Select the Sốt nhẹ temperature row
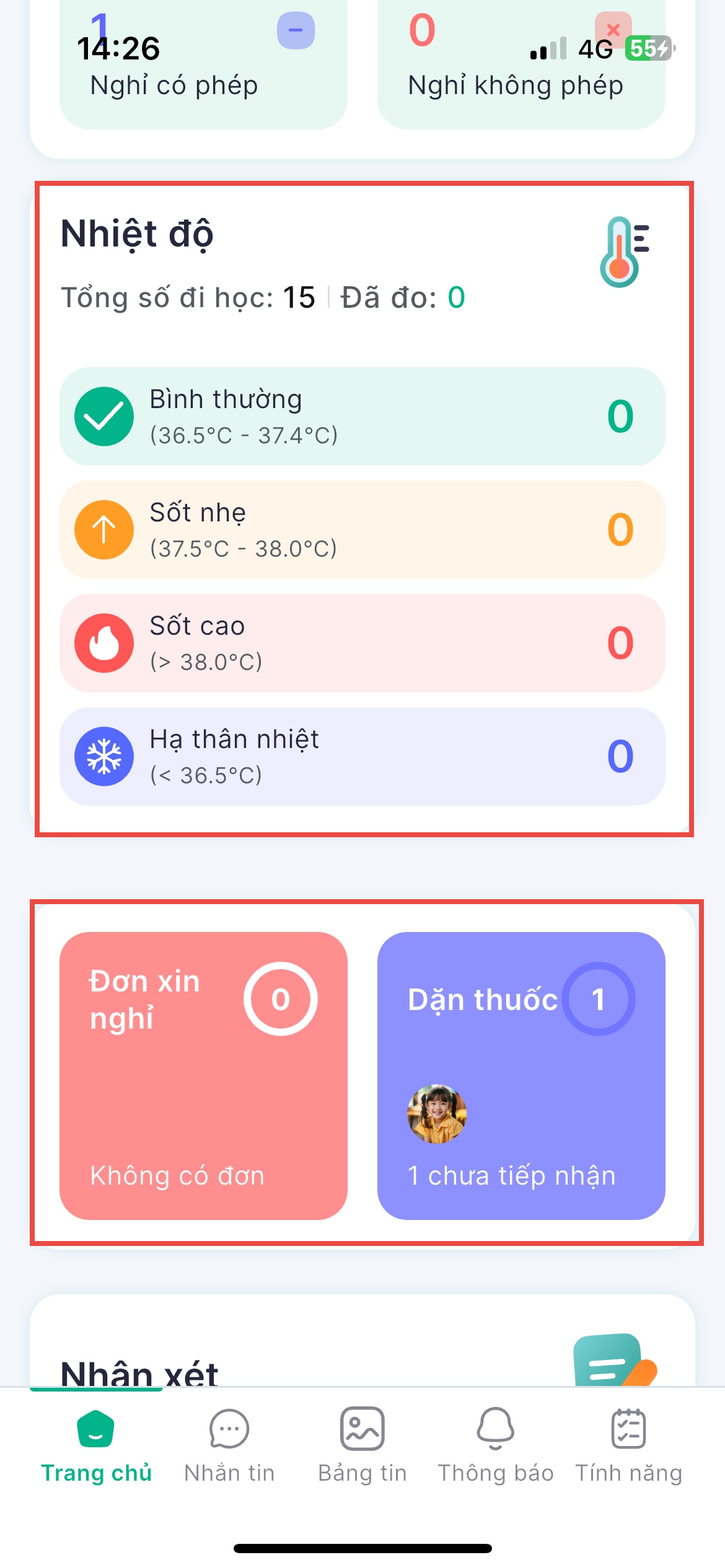 point(362,529)
